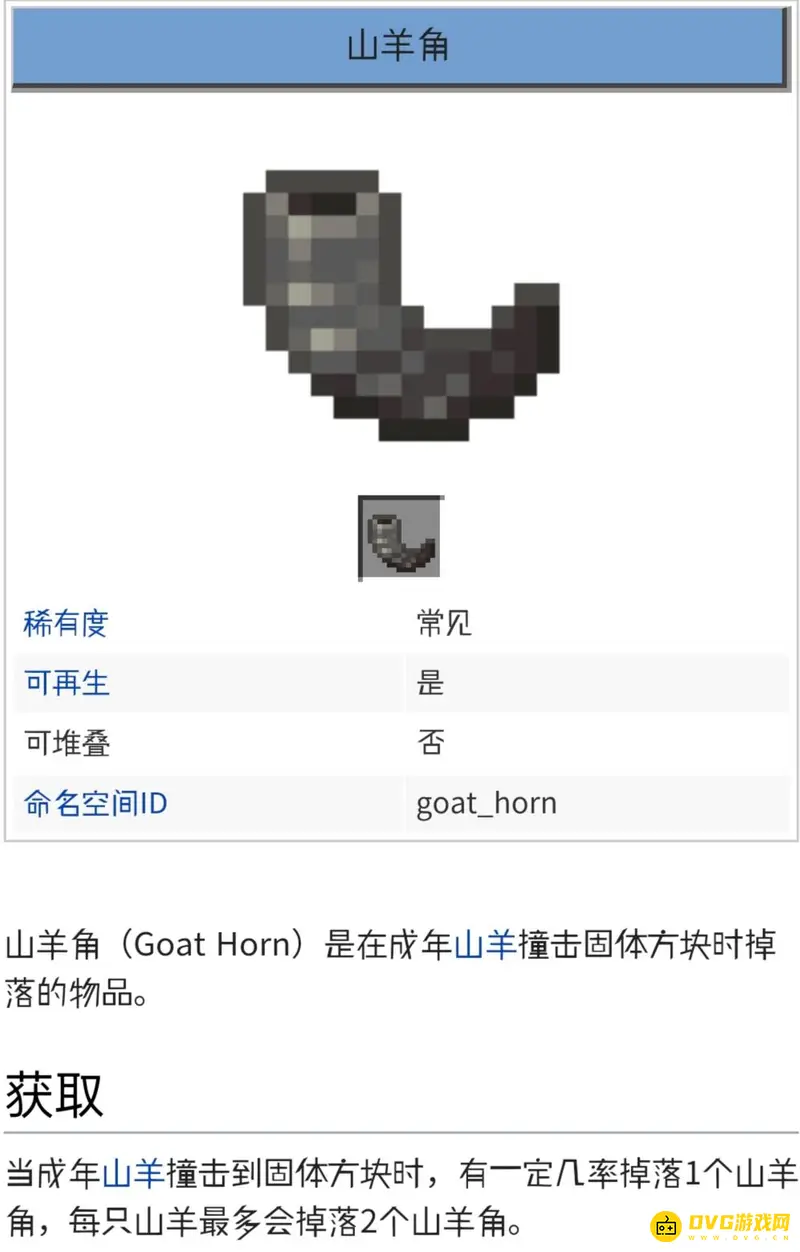Open the 山羊 link under the 获取 heading

point(133,1172)
